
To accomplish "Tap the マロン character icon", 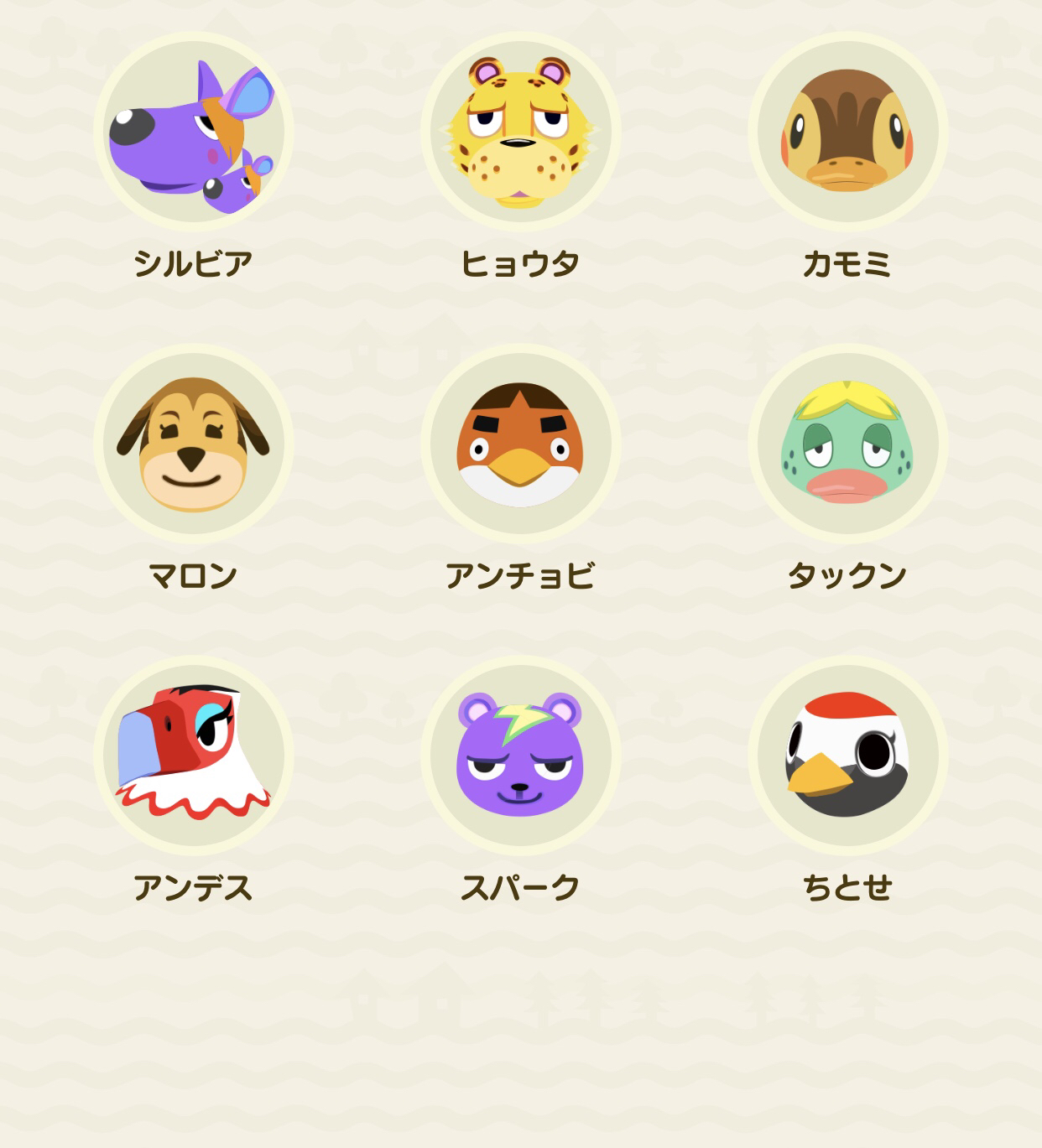I will 193,444.
